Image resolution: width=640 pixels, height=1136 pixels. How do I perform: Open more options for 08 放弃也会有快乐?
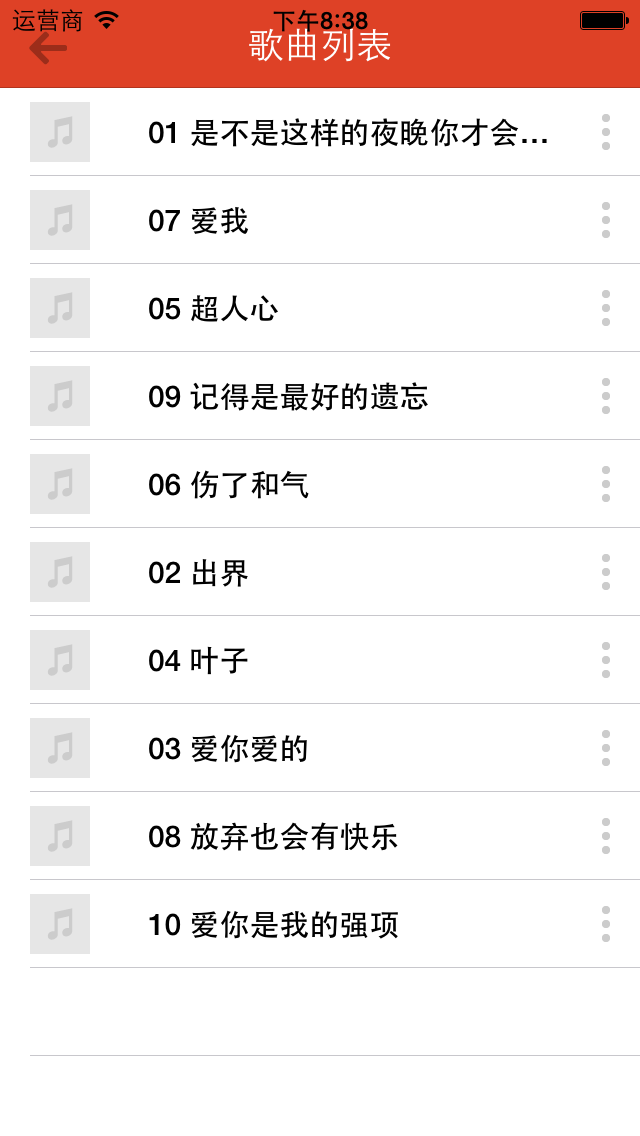606,836
